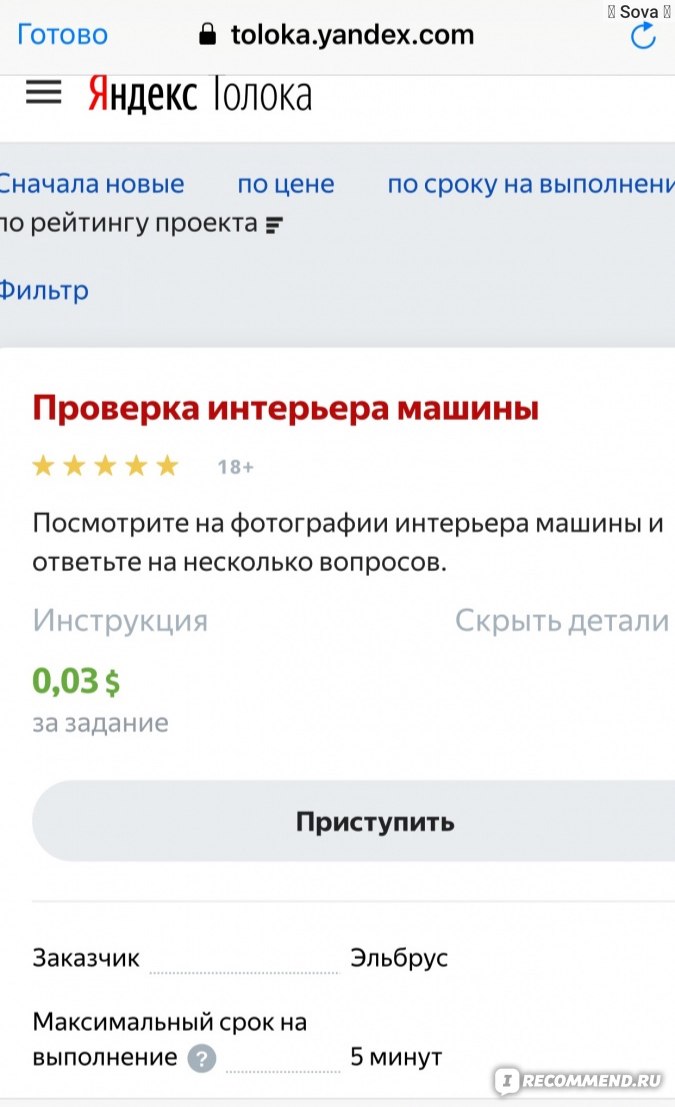This screenshot has width=675, height=1107.
Task: Tap Готово to close the browser
Action: tap(62, 35)
